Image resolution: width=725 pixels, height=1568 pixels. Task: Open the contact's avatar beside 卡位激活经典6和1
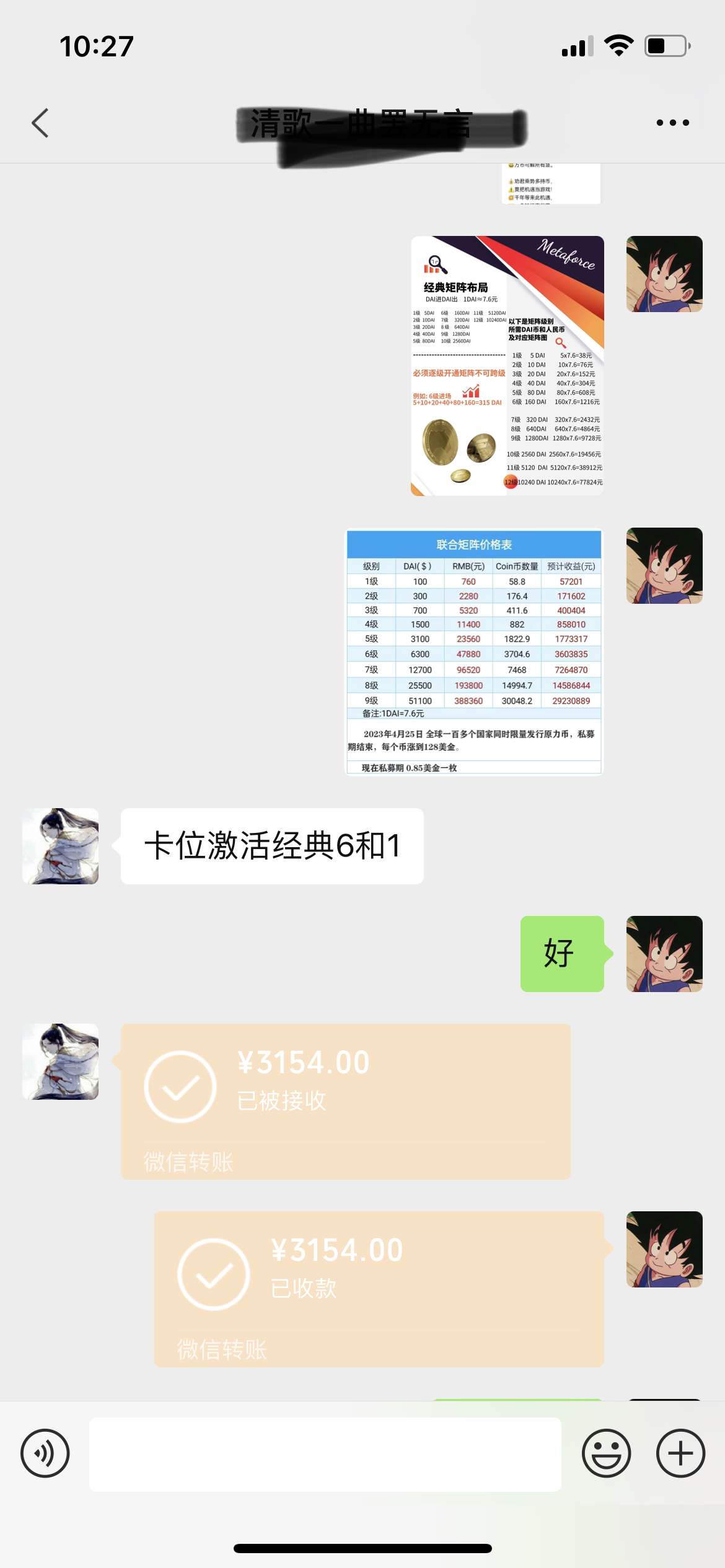tap(60, 846)
